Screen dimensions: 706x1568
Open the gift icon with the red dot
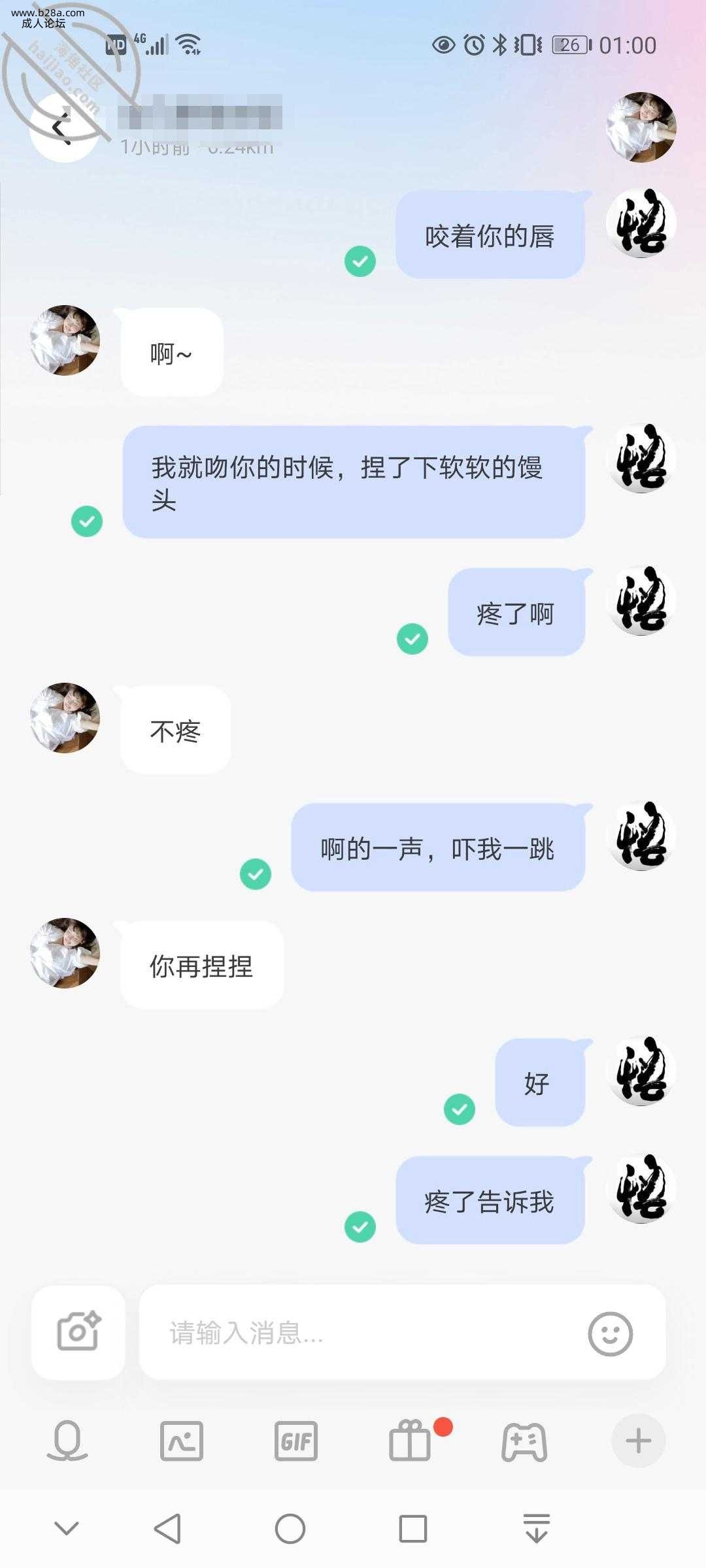click(411, 1442)
